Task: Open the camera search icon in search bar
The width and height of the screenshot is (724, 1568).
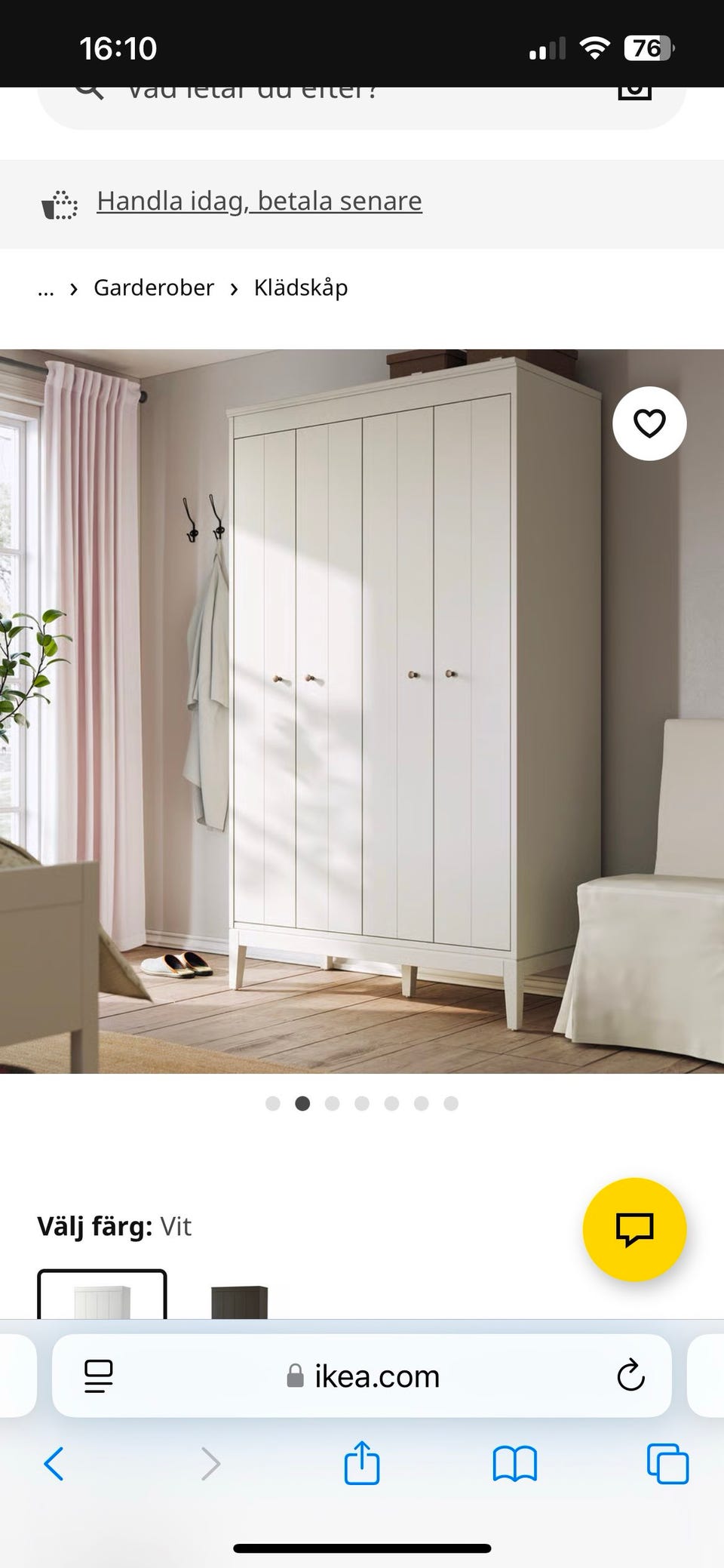Action: [x=636, y=87]
